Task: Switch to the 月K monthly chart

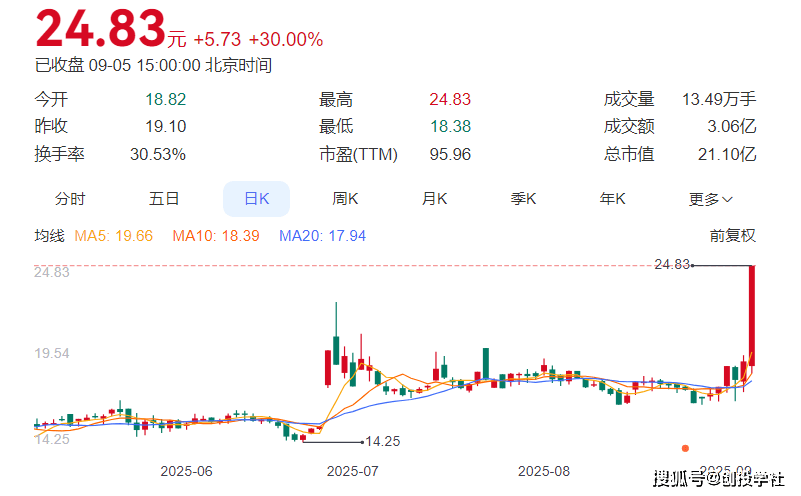Action: click(x=434, y=199)
